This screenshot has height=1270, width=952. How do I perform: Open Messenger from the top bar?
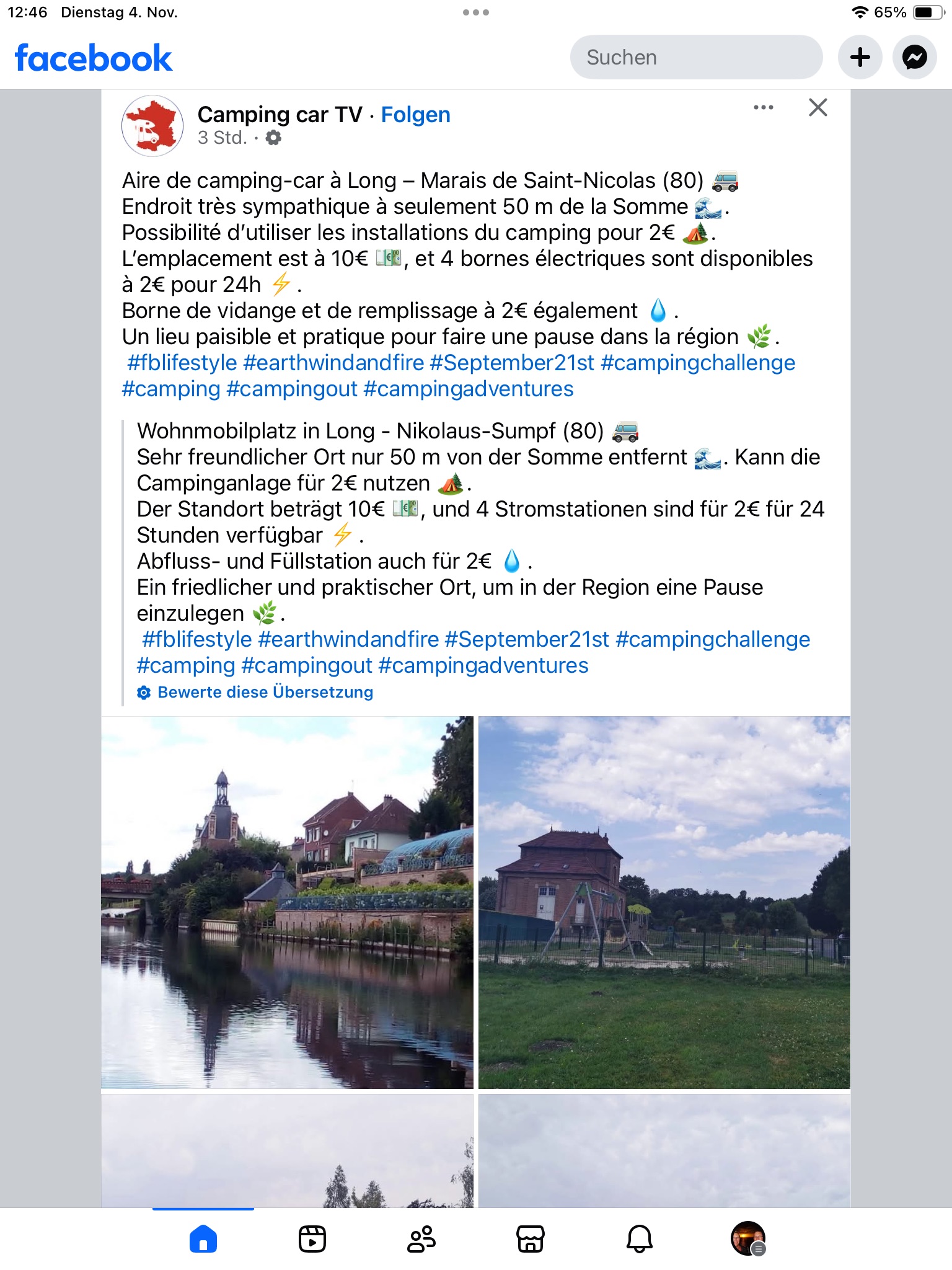coord(914,57)
